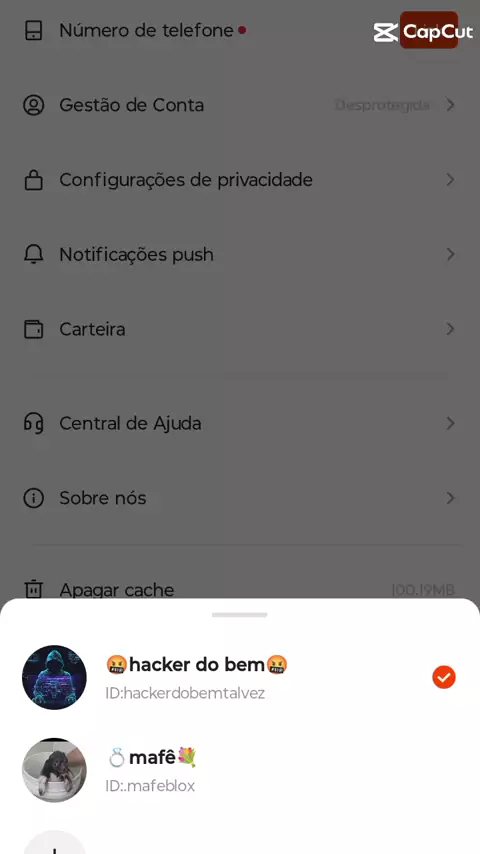Tap the plus button to add account
Image resolution: width=480 pixels, height=854 pixels.
[x=54, y=843]
